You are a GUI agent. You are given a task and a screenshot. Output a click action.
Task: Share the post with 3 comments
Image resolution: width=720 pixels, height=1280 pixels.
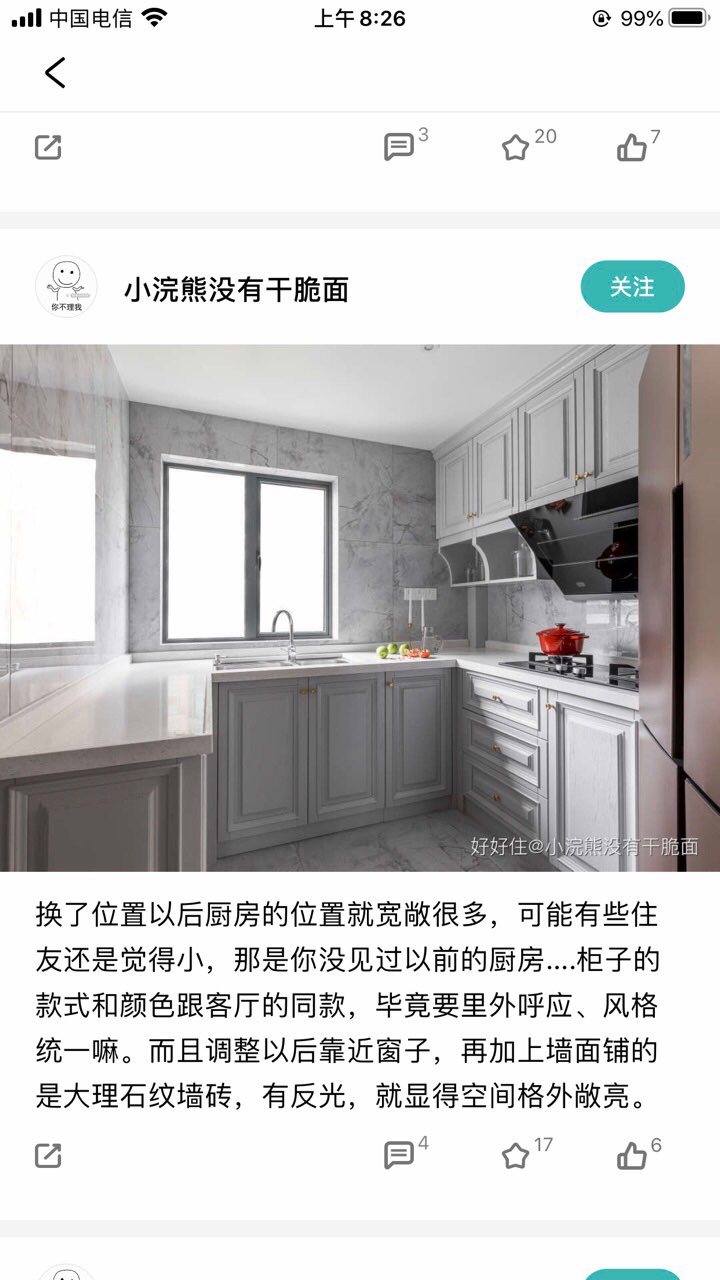[x=48, y=147]
